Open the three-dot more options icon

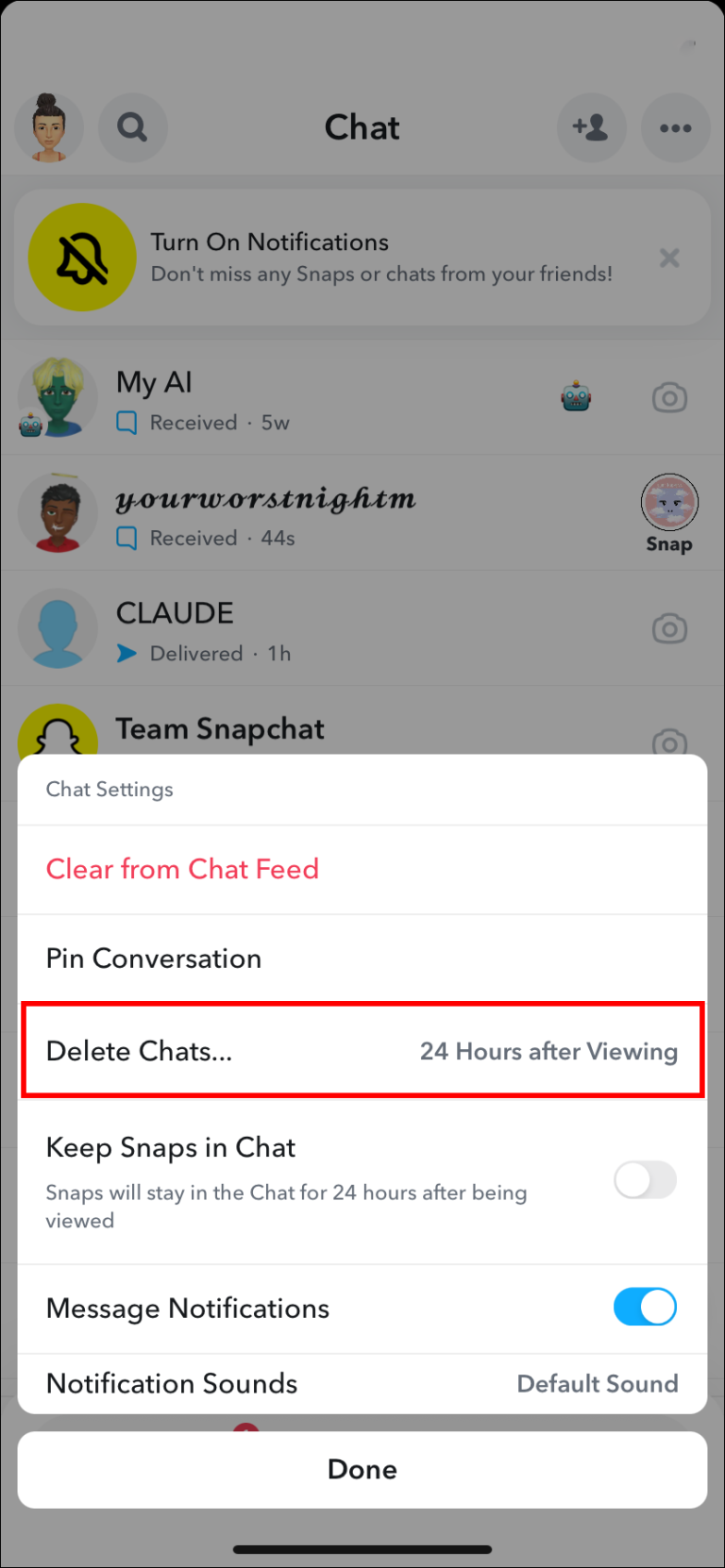[x=676, y=127]
